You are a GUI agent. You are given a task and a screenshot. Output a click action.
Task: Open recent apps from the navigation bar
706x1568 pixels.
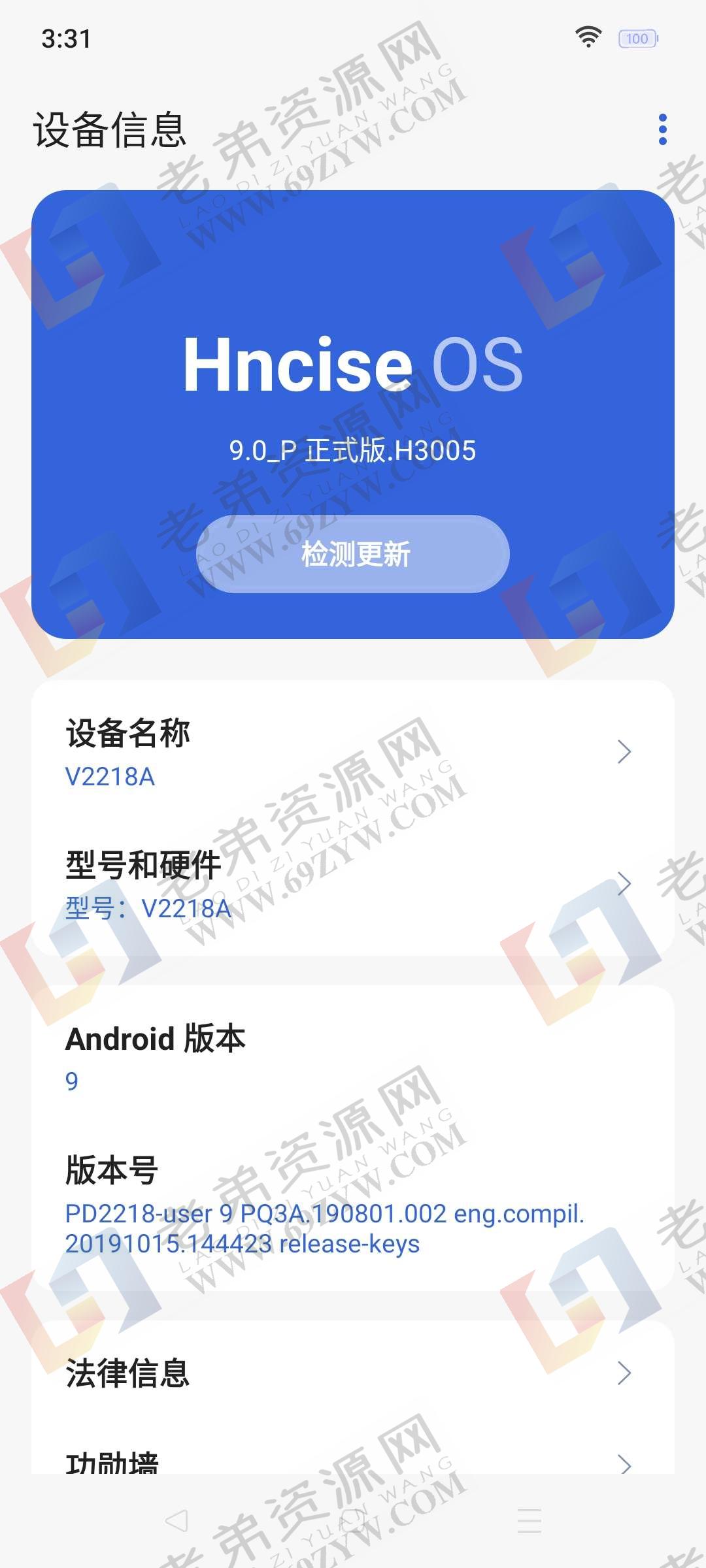click(529, 1521)
